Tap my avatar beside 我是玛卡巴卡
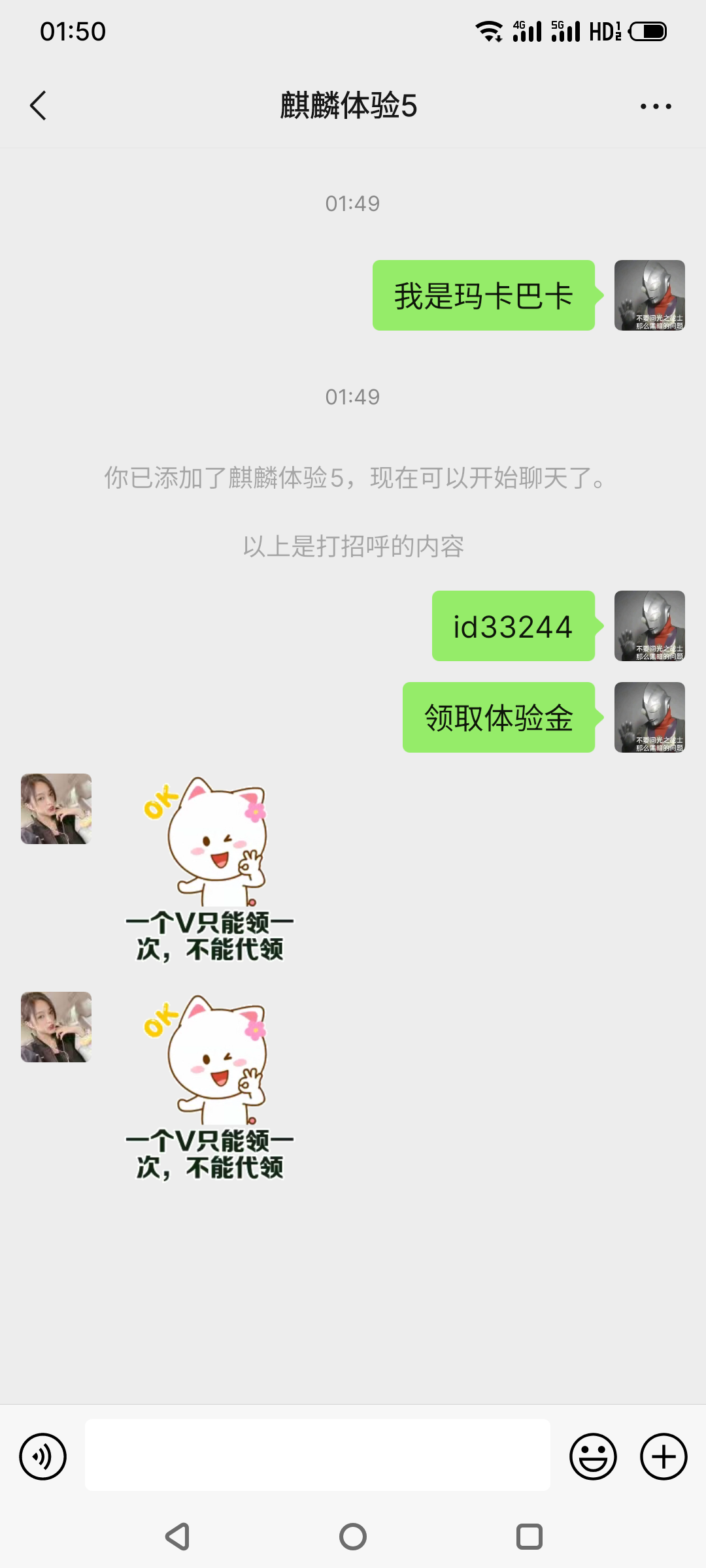This screenshot has height=1568, width=706. click(x=649, y=295)
